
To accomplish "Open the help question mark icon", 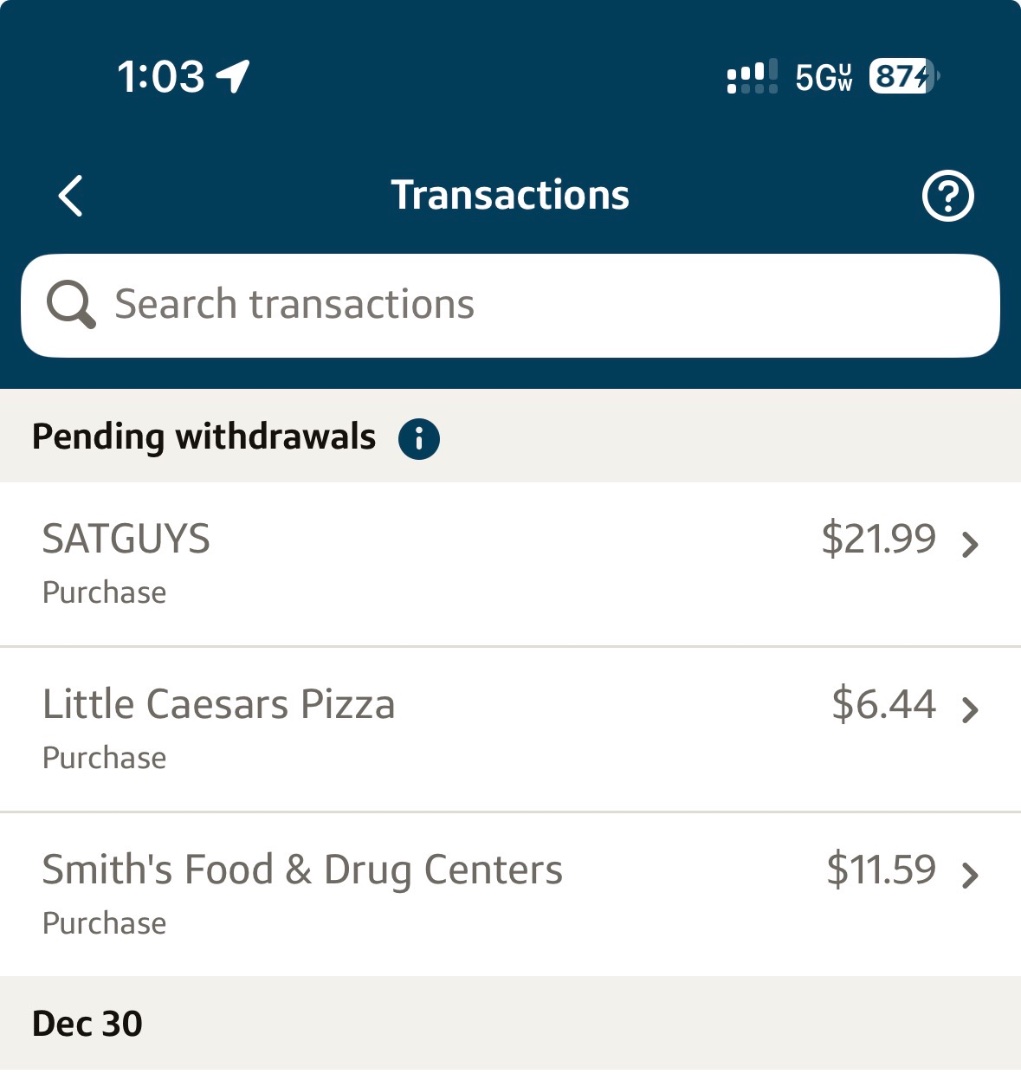I will coord(946,196).
